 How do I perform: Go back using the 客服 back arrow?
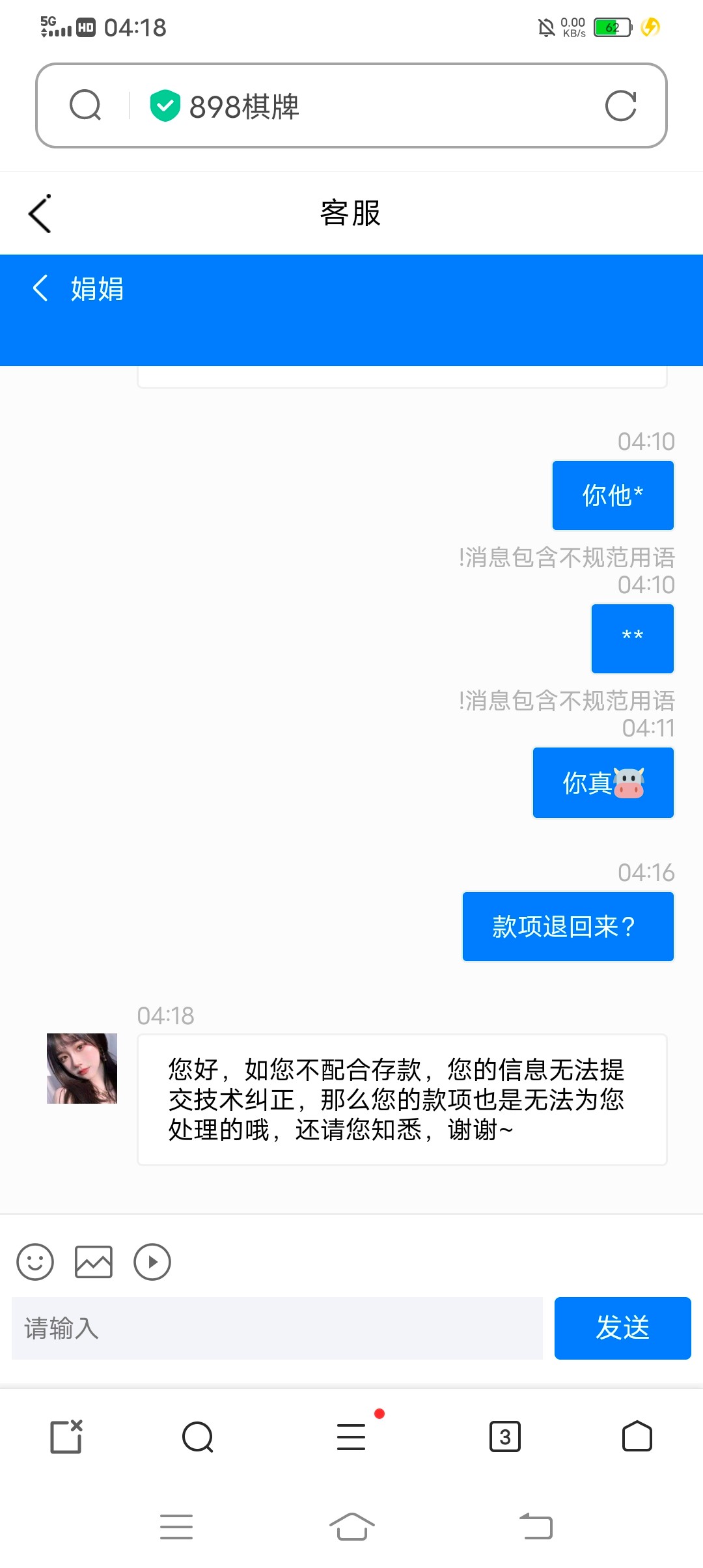(x=39, y=213)
